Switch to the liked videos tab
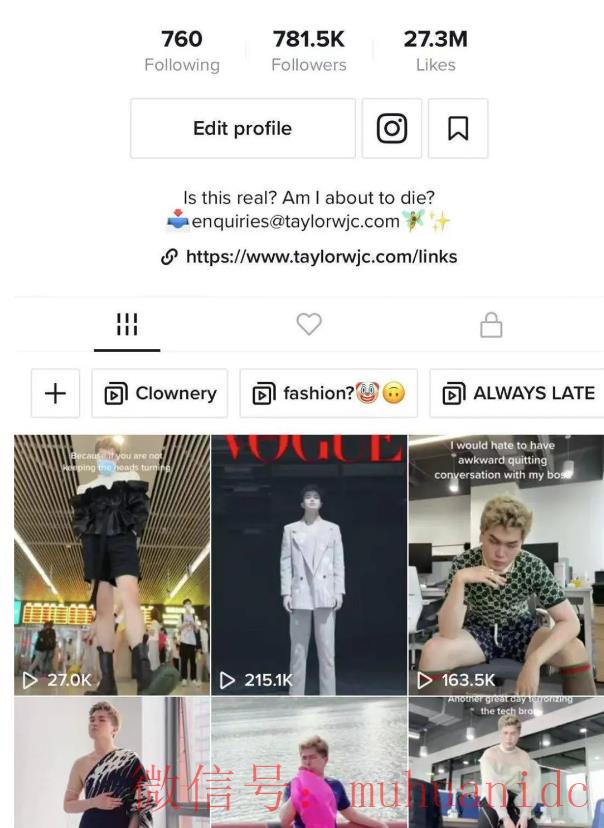Viewport: 604px width, 828px height. pos(309,325)
